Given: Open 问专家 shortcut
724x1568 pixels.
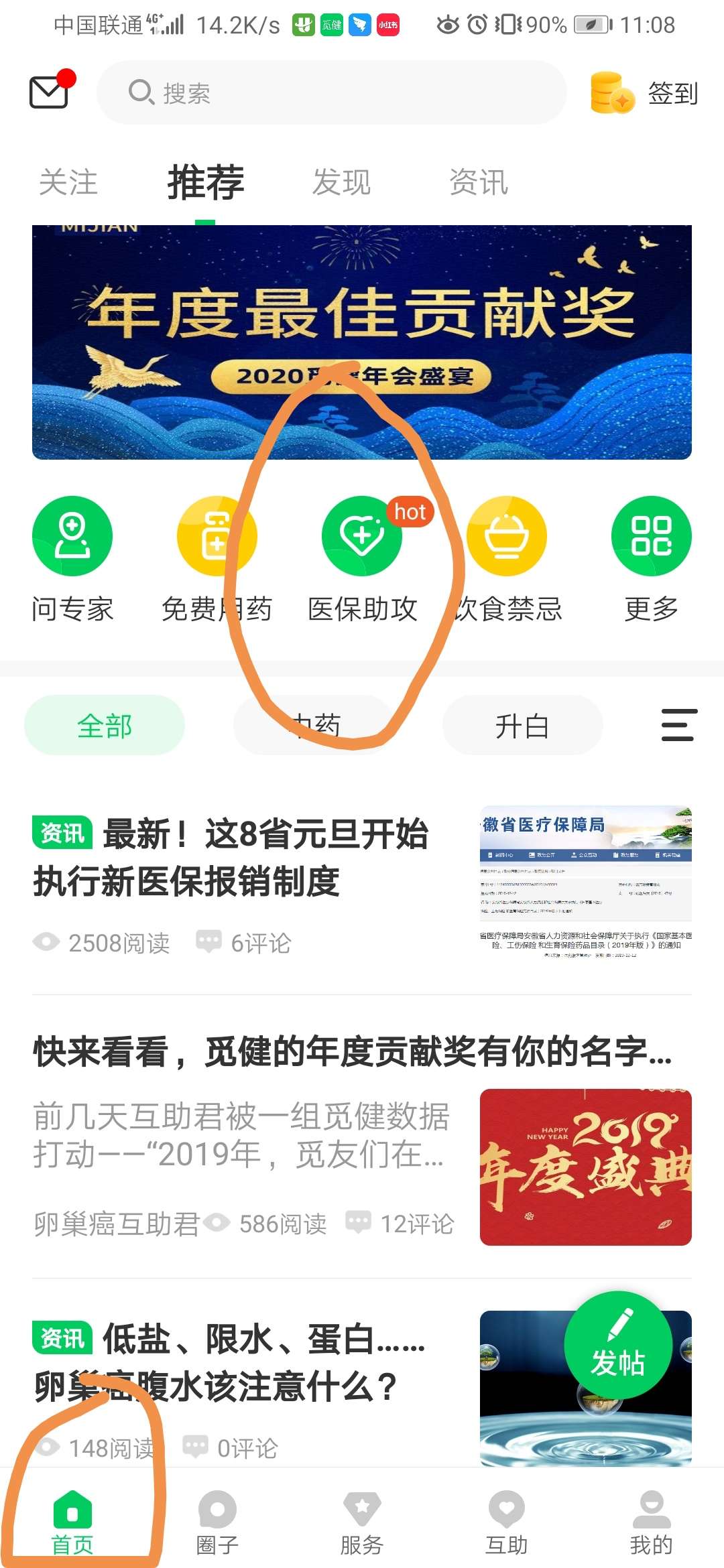Looking at the screenshot, I should pyautogui.click(x=72, y=558).
